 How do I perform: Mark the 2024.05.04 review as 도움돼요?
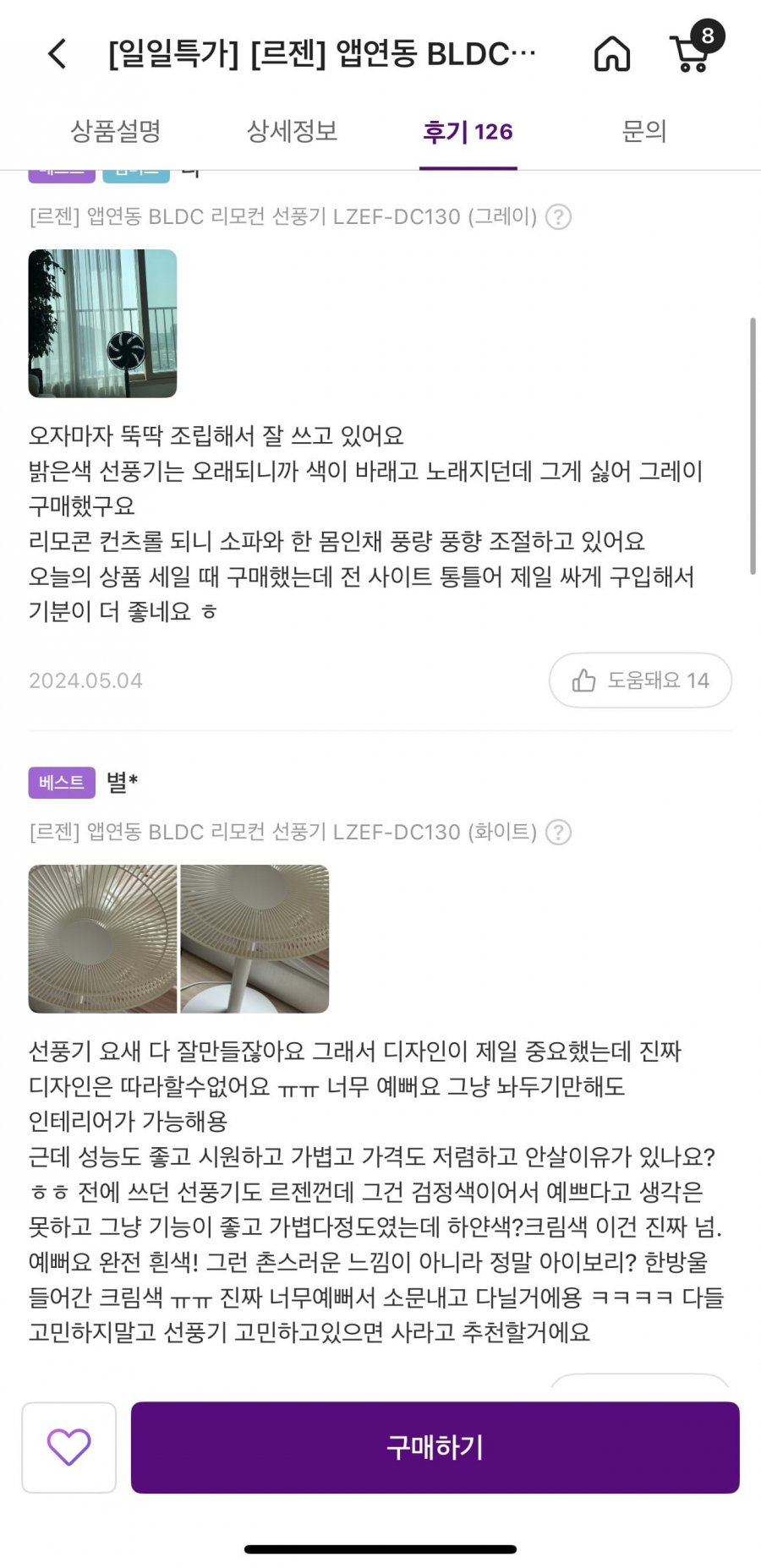point(640,680)
